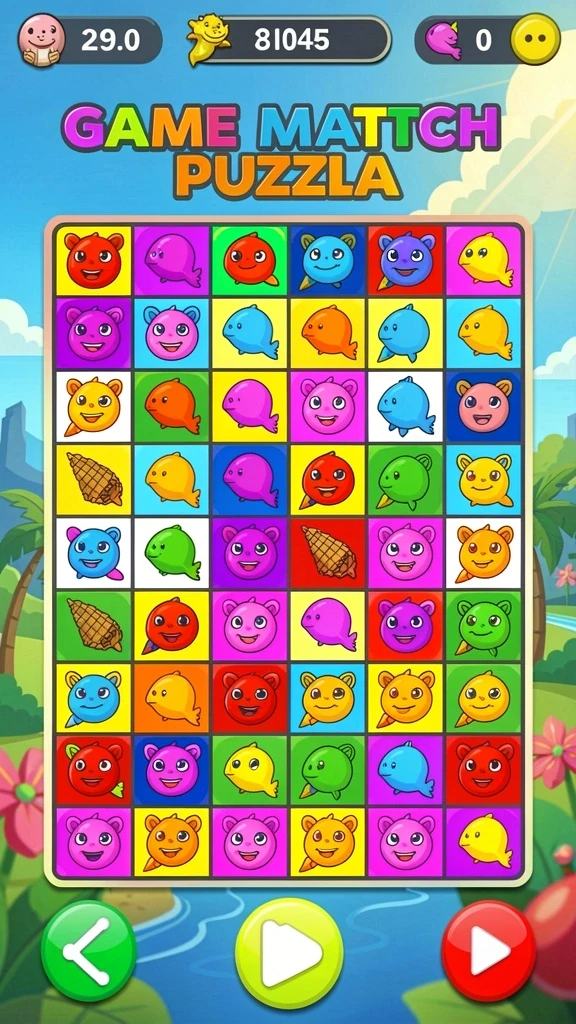Image resolution: width=576 pixels, height=1024 pixels.
Task: Select the blue fish on white tile
Action: pos(406,407)
